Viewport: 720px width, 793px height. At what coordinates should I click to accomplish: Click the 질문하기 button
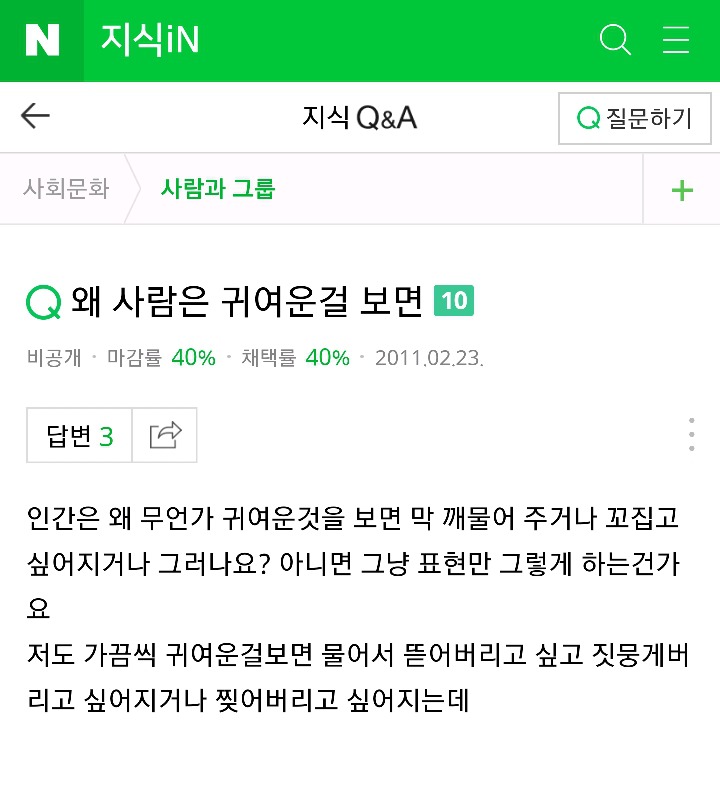click(634, 116)
